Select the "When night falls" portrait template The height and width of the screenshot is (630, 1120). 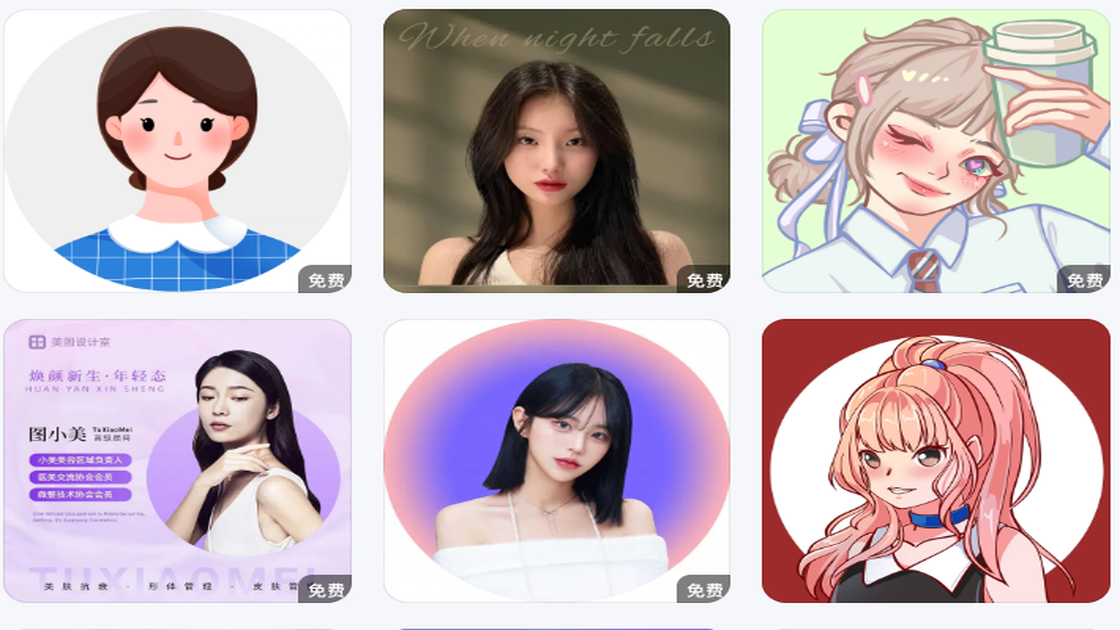pyautogui.click(x=556, y=151)
